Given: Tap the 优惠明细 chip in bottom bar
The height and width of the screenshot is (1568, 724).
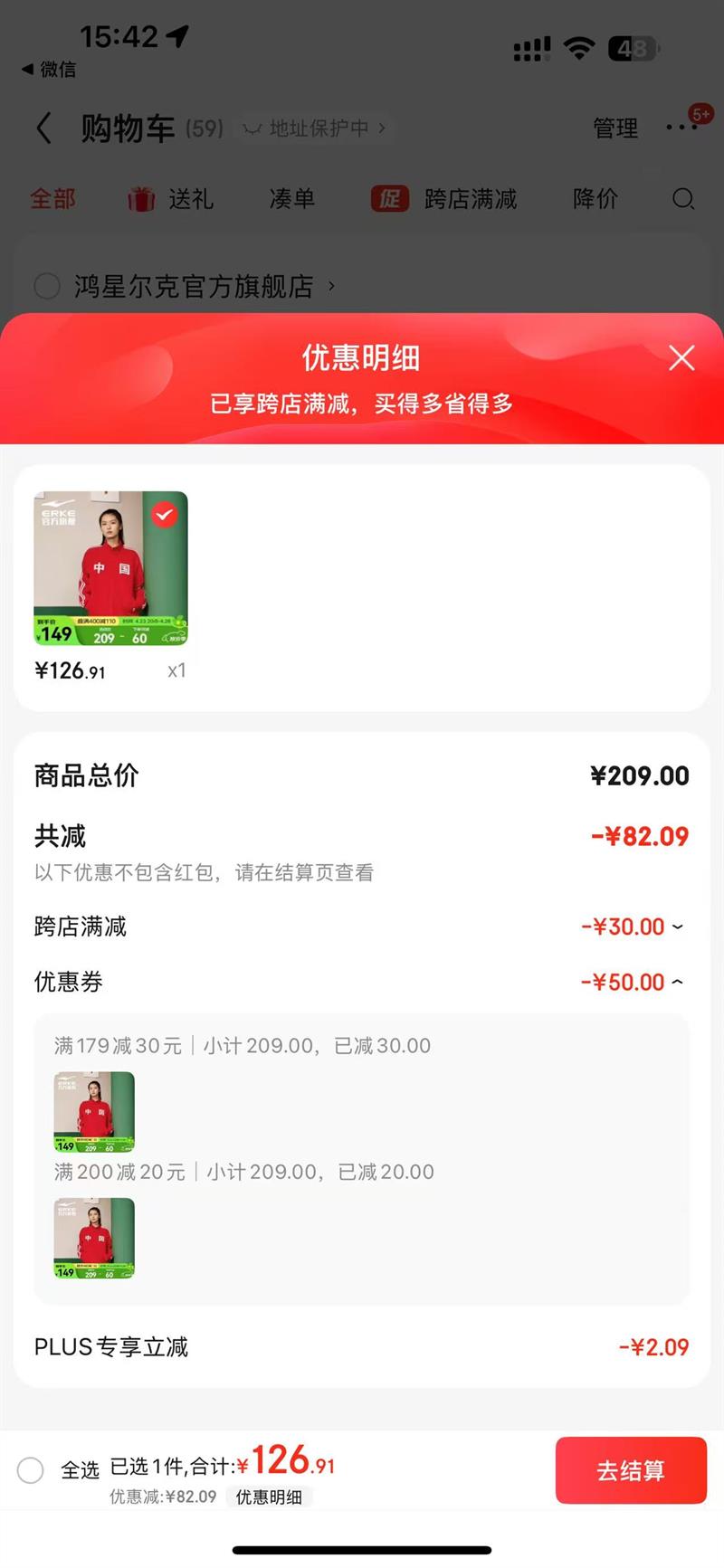Looking at the screenshot, I should tap(269, 1497).
